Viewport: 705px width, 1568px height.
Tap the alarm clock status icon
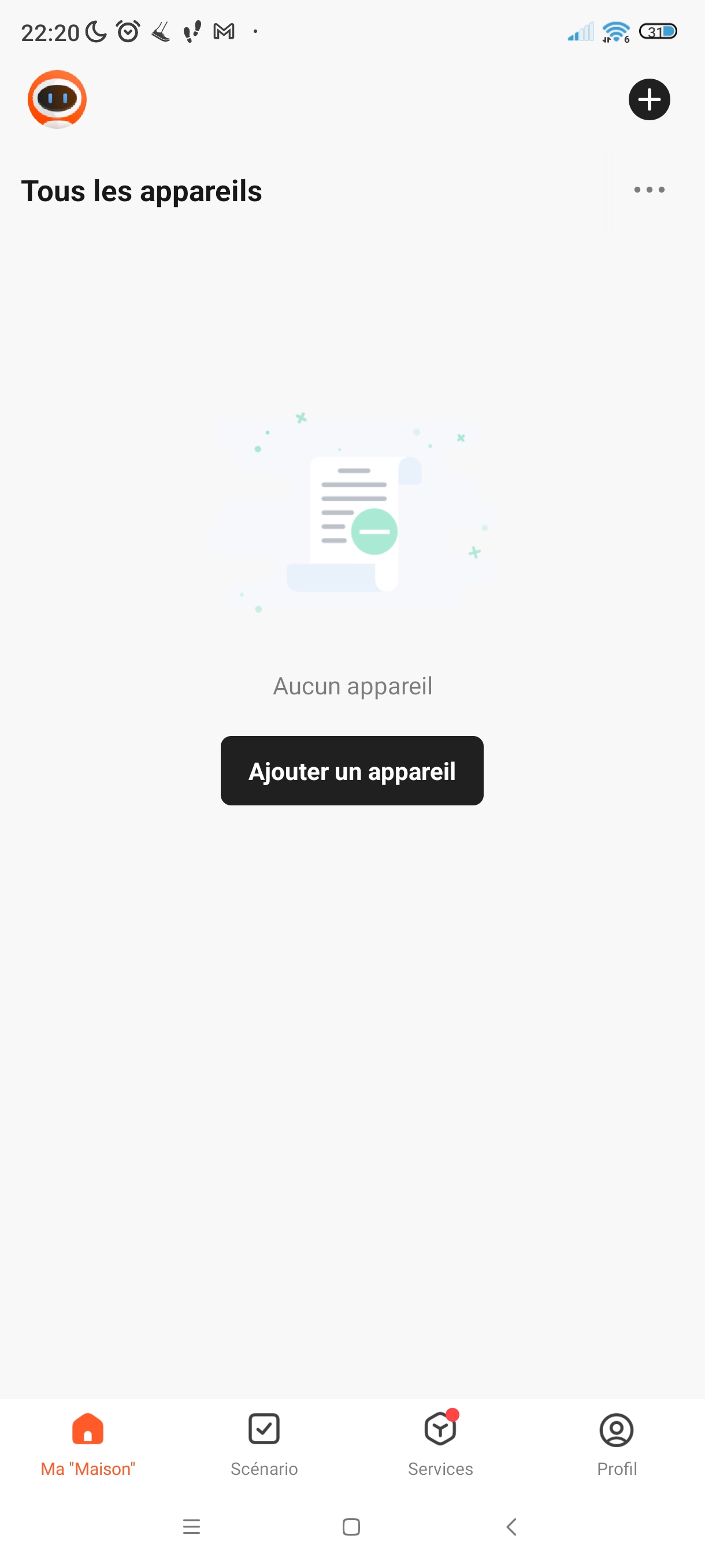(x=127, y=32)
